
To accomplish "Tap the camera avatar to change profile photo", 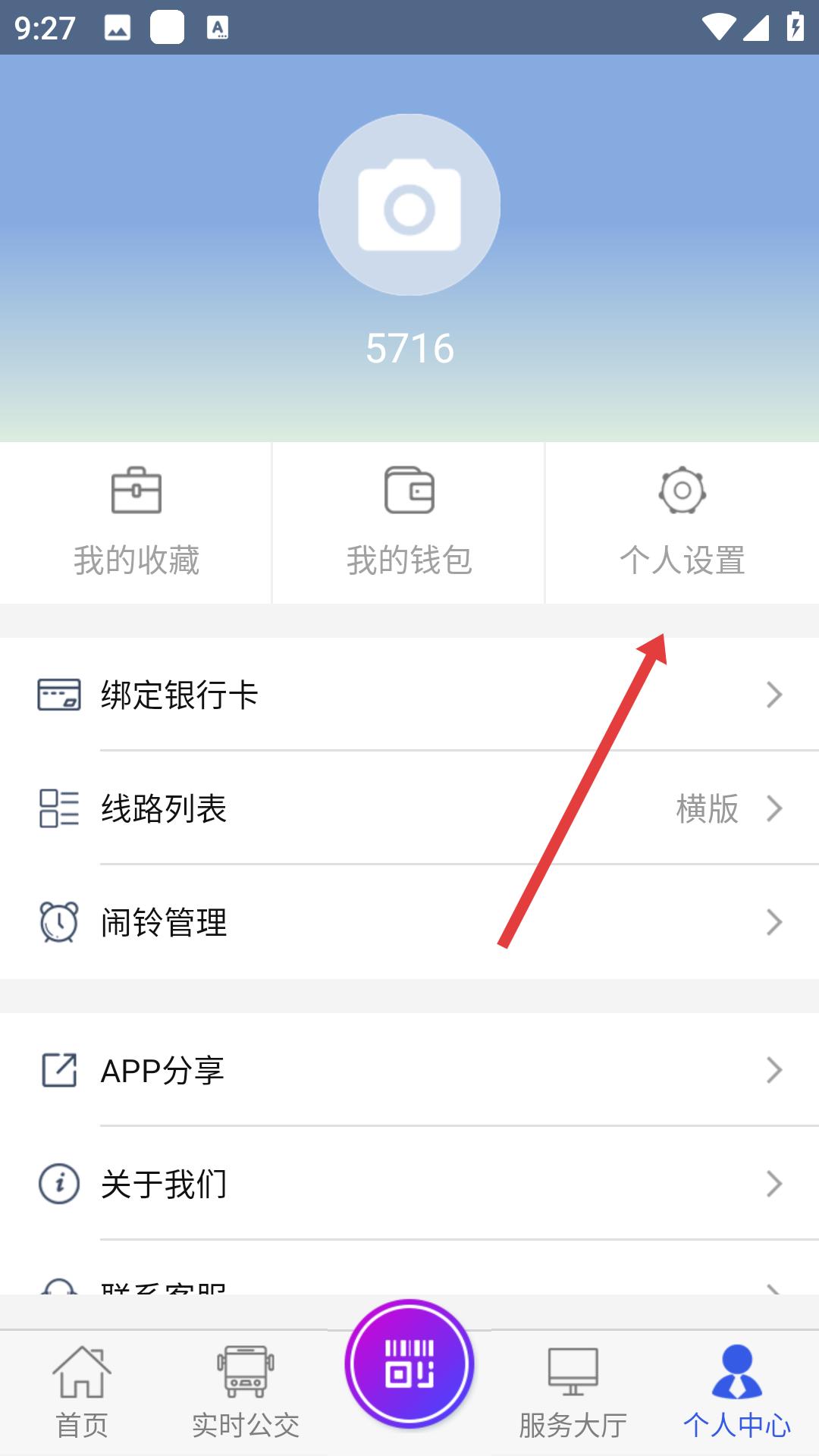I will (x=409, y=205).
